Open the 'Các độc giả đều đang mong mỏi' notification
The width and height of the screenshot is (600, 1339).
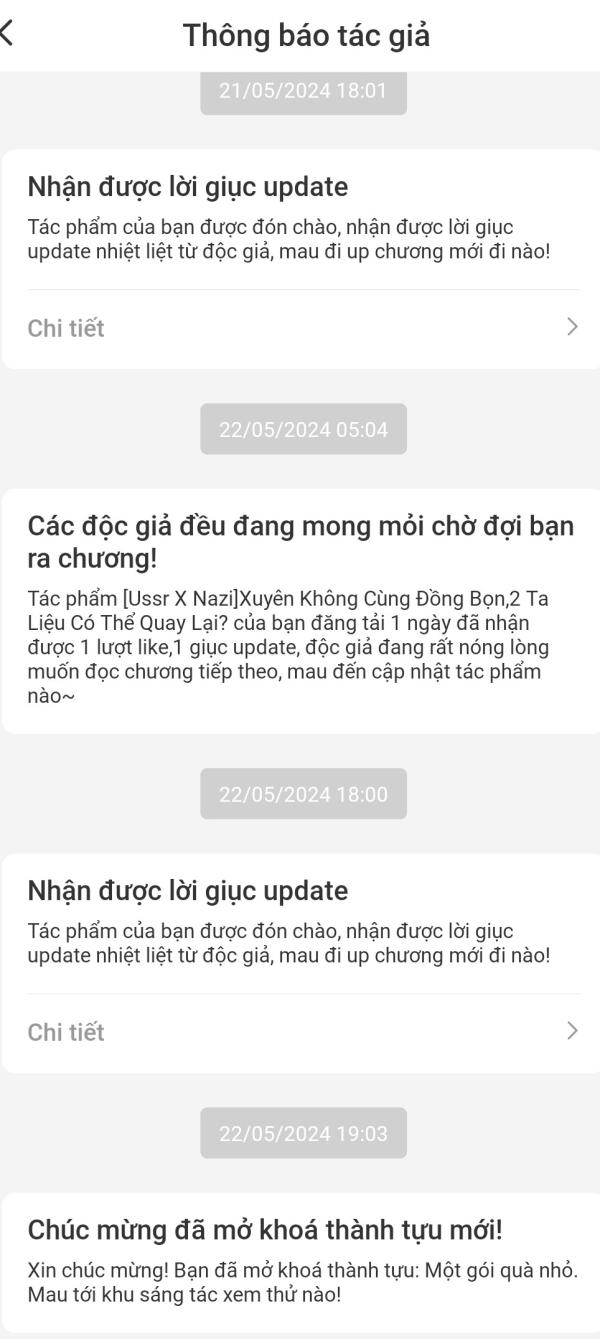tap(301, 611)
